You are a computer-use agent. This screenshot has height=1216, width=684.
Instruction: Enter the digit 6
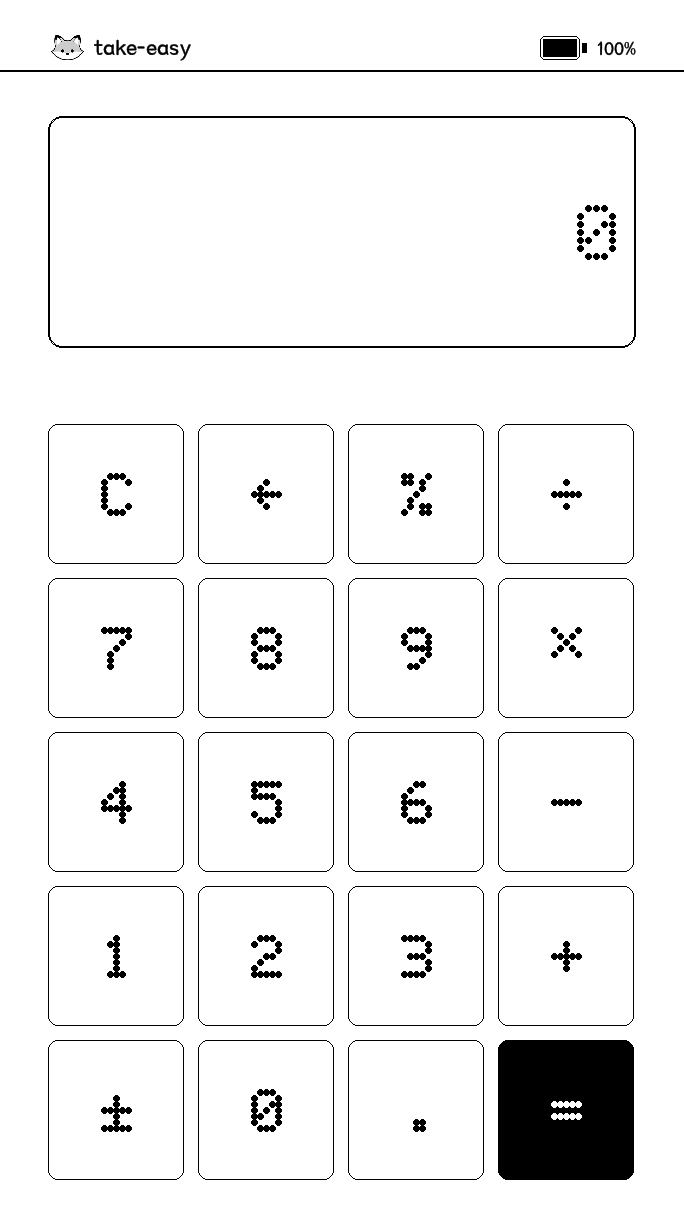point(416,802)
